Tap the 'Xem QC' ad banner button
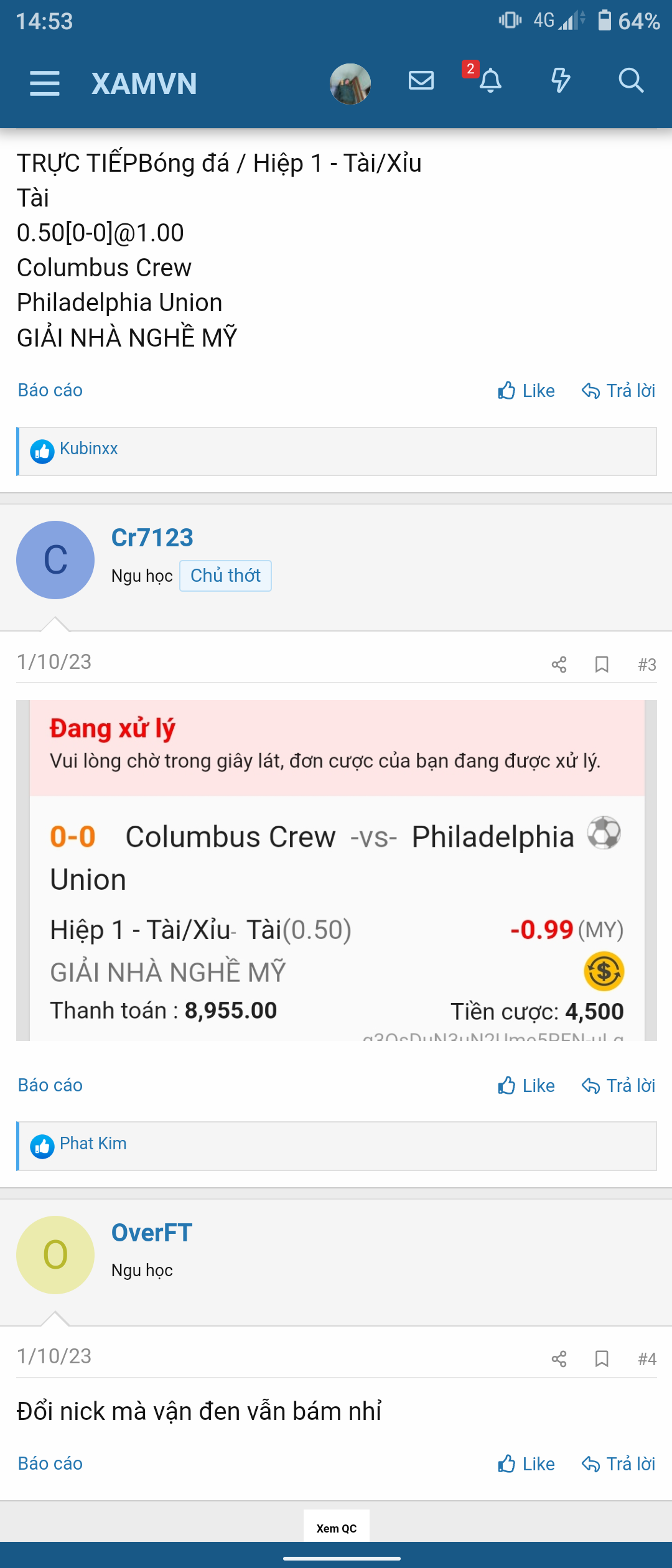The image size is (672, 1568). click(336, 1528)
